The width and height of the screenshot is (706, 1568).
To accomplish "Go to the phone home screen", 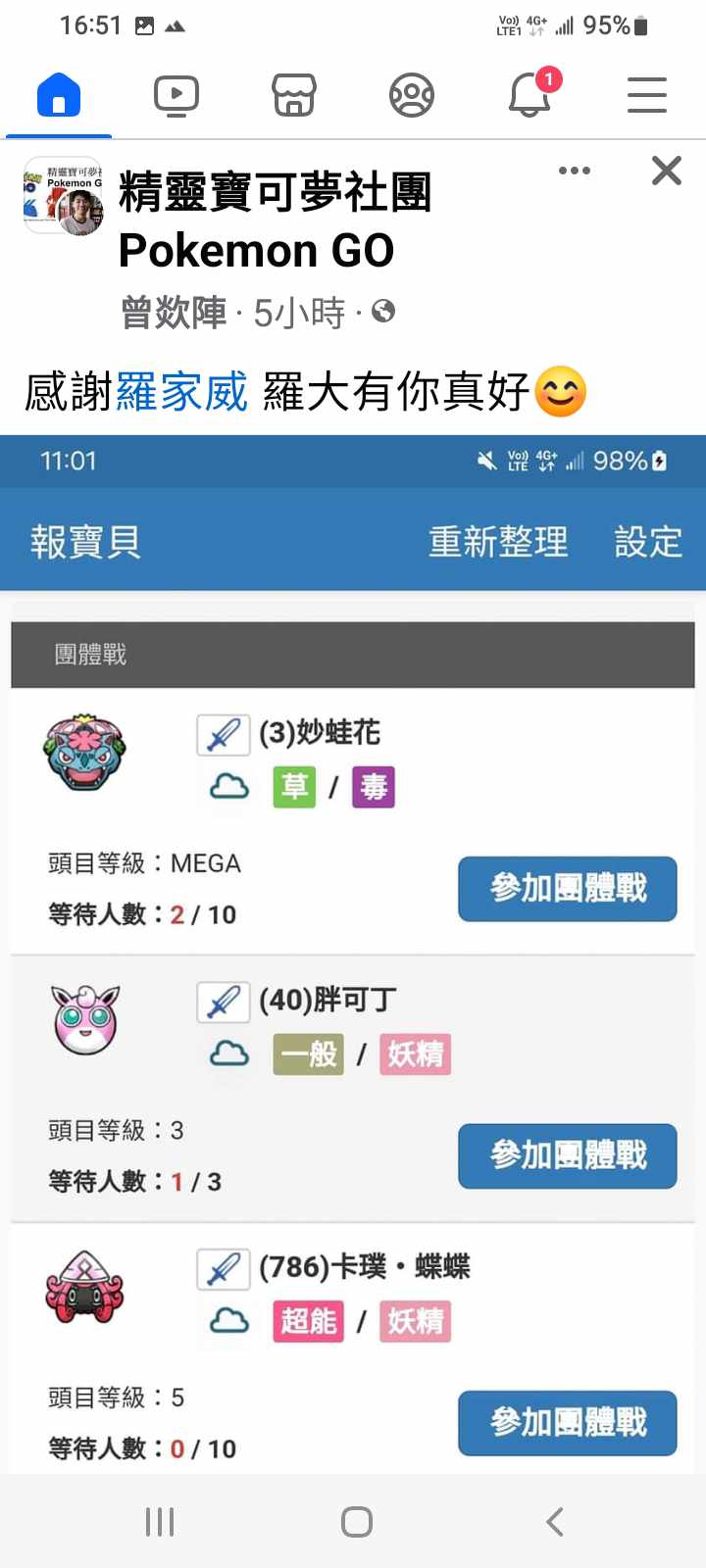I will click(x=356, y=1522).
